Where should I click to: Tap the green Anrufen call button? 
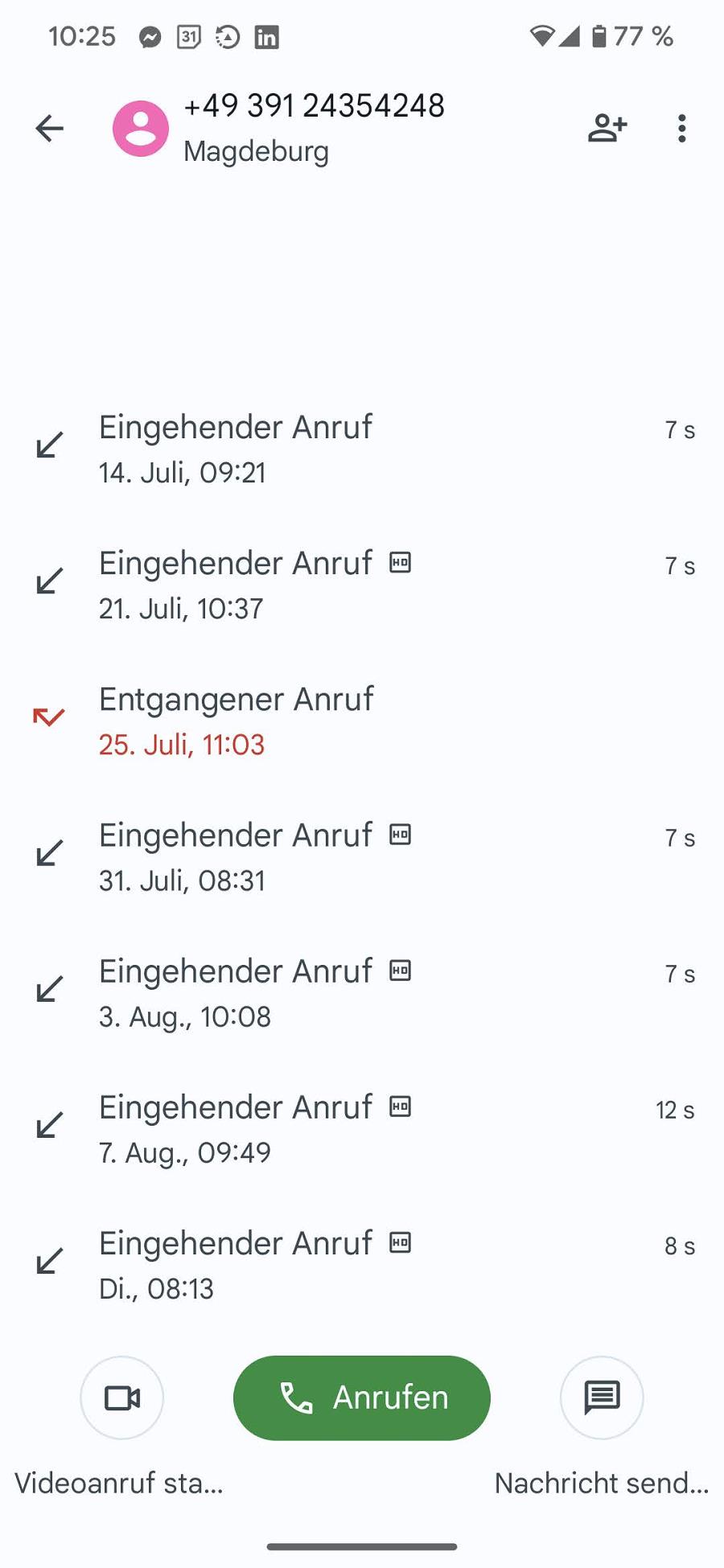pos(362,1398)
